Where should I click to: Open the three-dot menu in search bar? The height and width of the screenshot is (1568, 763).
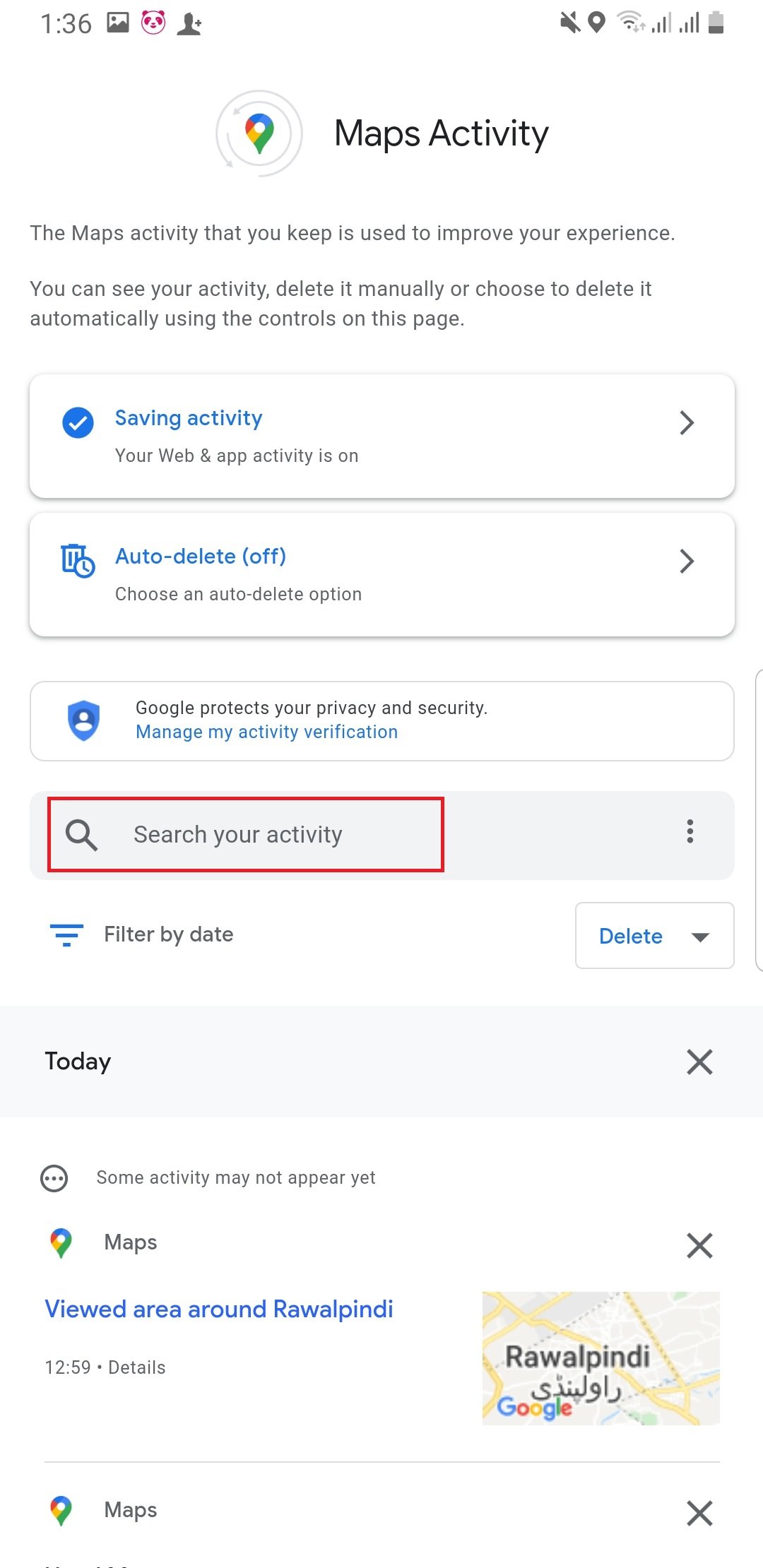(690, 832)
